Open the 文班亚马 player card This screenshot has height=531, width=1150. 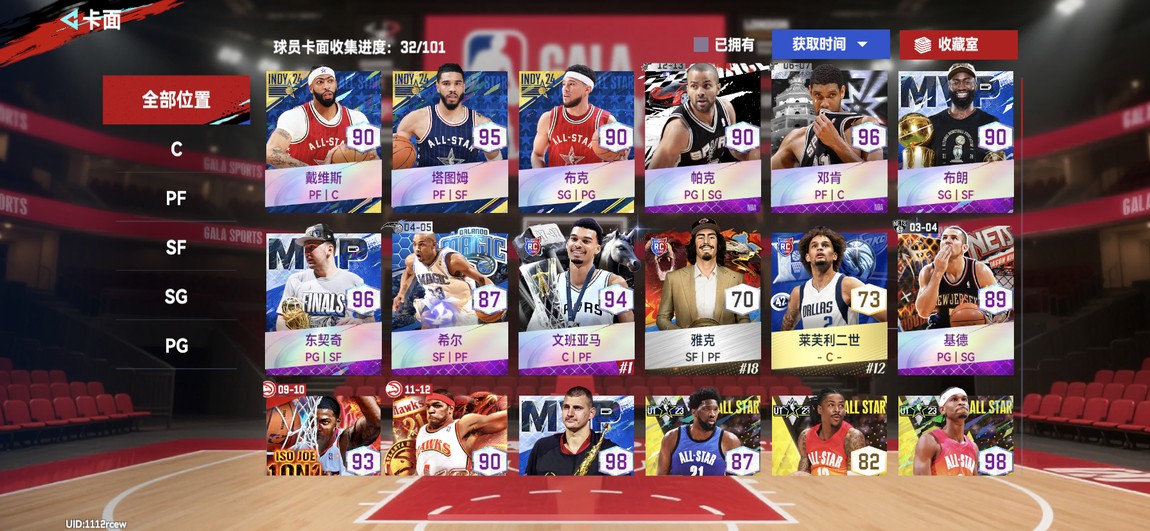[576, 303]
